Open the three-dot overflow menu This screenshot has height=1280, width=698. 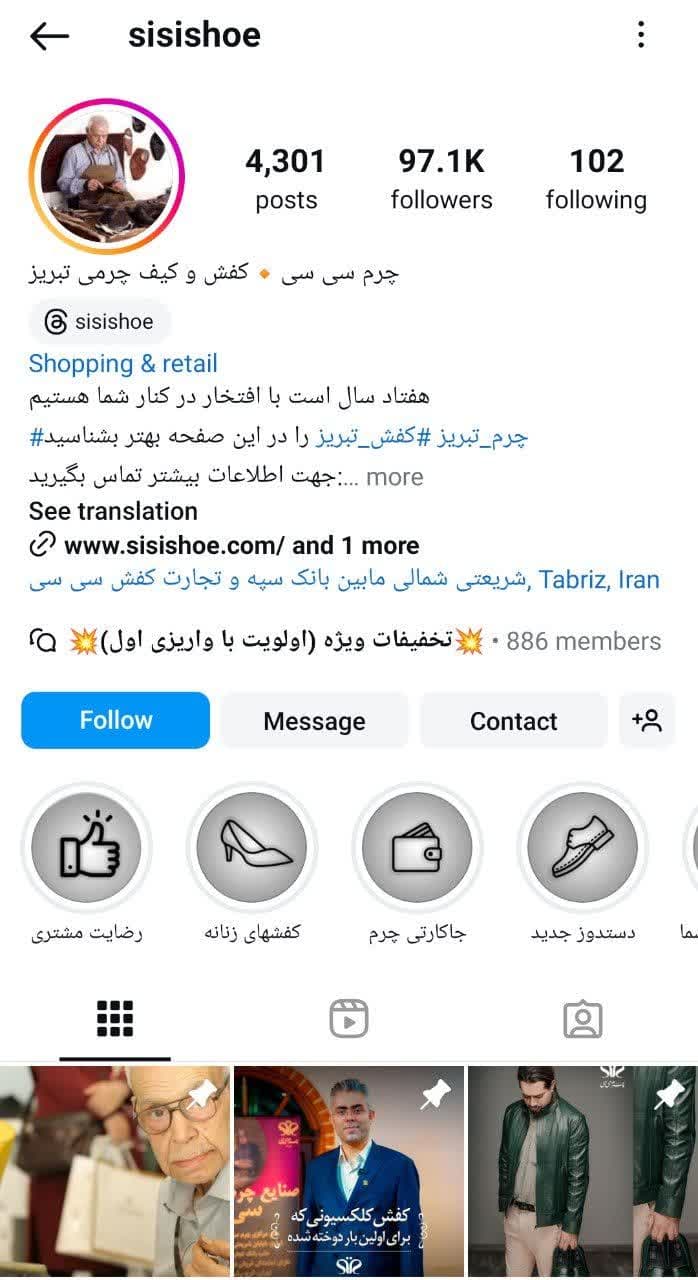pos(641,36)
